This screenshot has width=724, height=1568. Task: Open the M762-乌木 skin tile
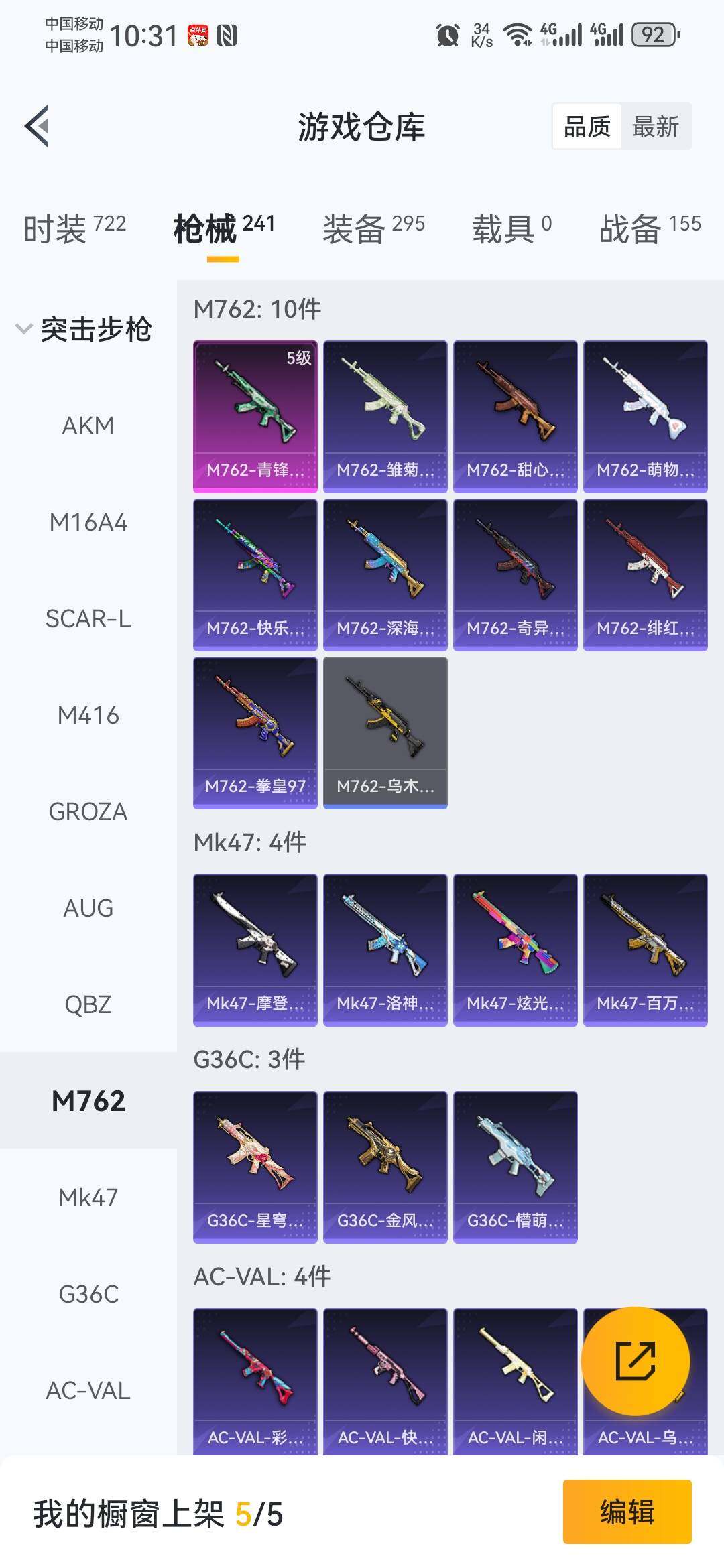(x=385, y=732)
